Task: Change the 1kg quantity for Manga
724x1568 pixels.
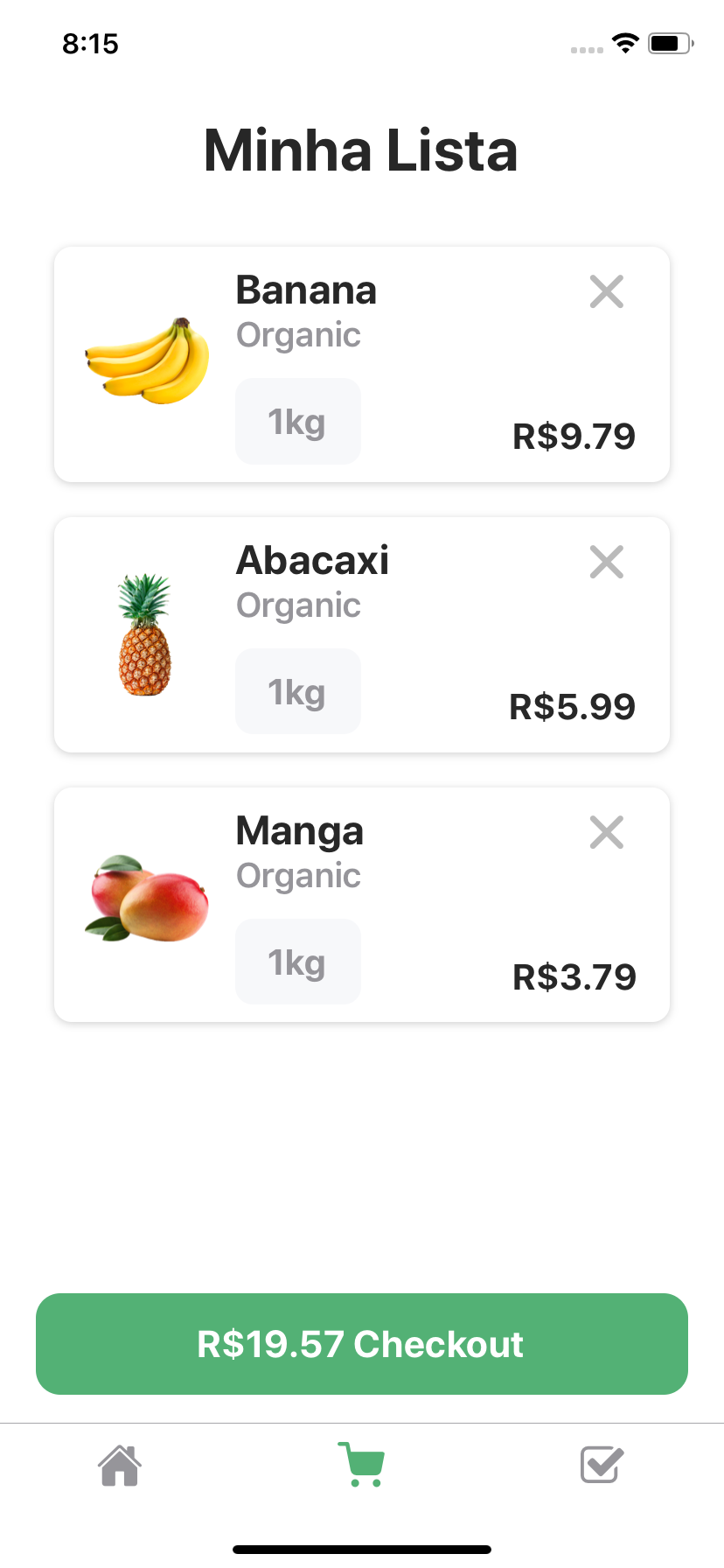Action: tap(298, 962)
